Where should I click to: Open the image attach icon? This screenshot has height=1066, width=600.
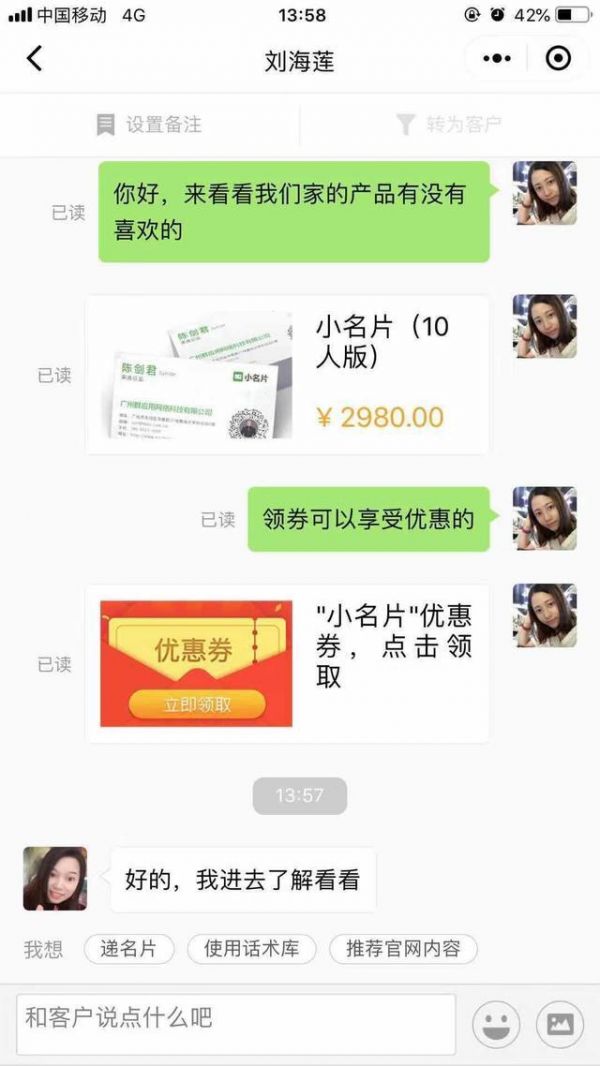[x=560, y=1024]
